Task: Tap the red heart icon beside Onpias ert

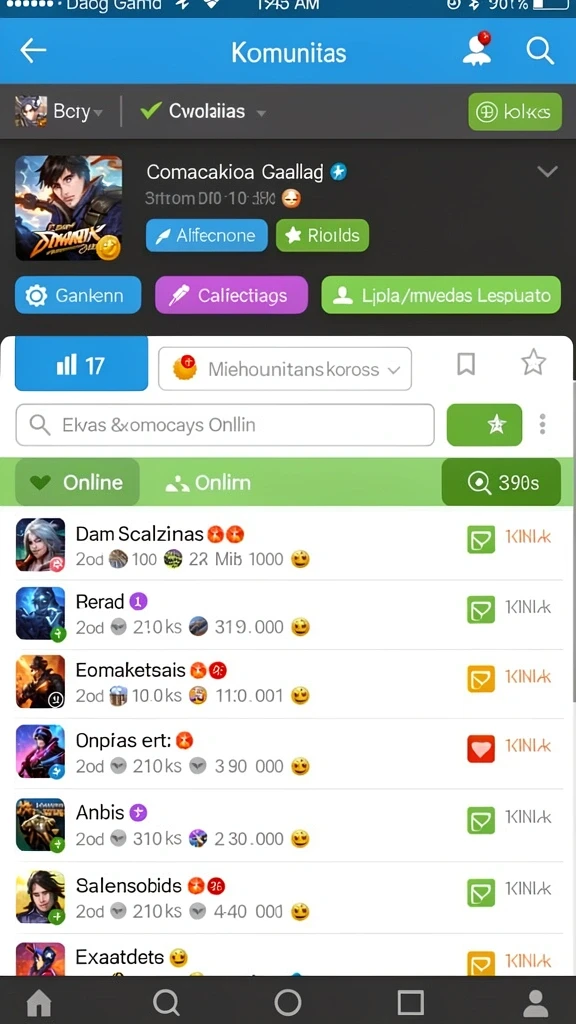Action: [x=481, y=748]
